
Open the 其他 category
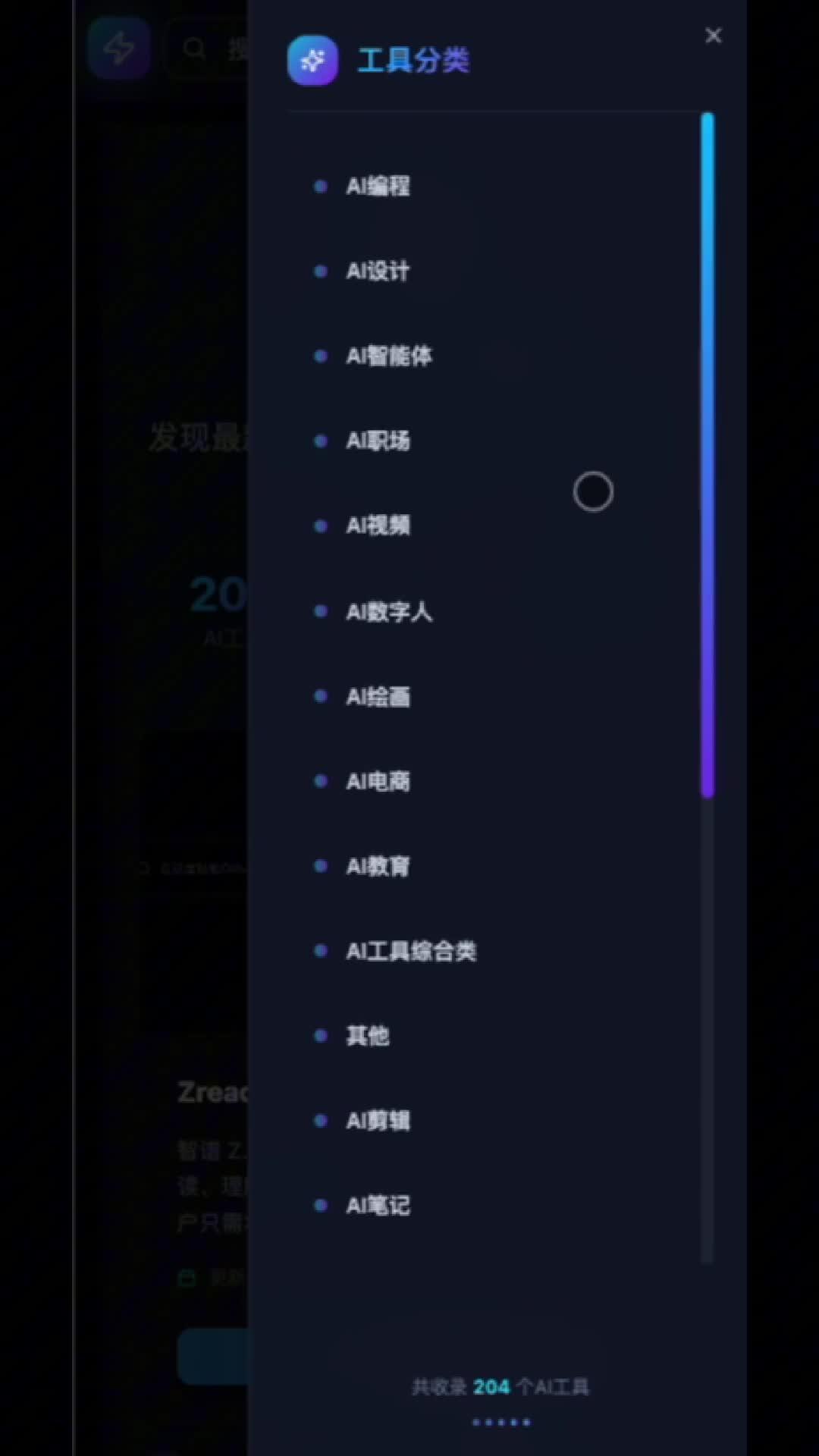[367, 1037]
